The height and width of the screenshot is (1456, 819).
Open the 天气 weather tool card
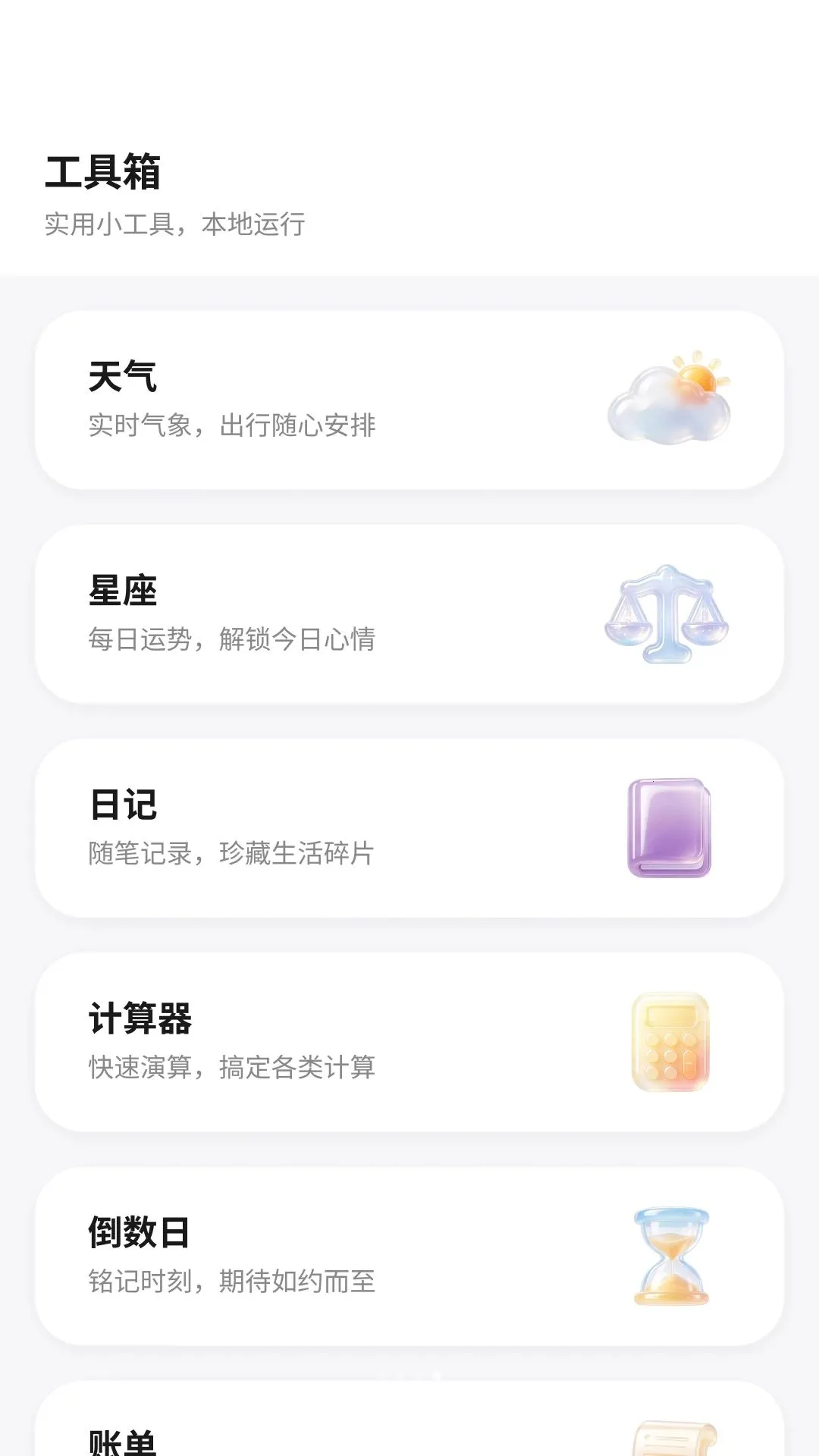pyautogui.click(x=409, y=400)
